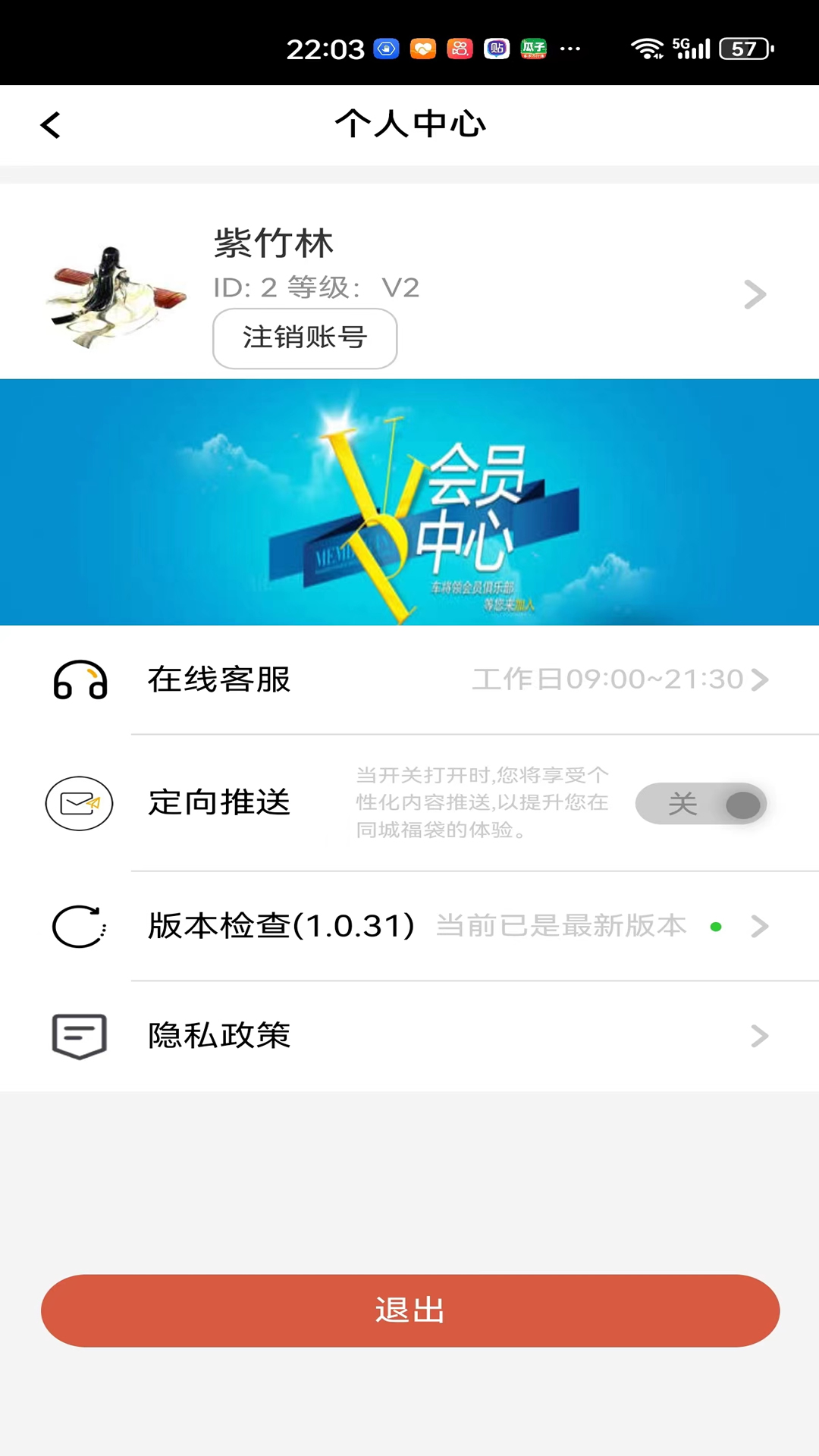Click the 注销账号 button
The width and height of the screenshot is (819, 1456).
tap(303, 339)
